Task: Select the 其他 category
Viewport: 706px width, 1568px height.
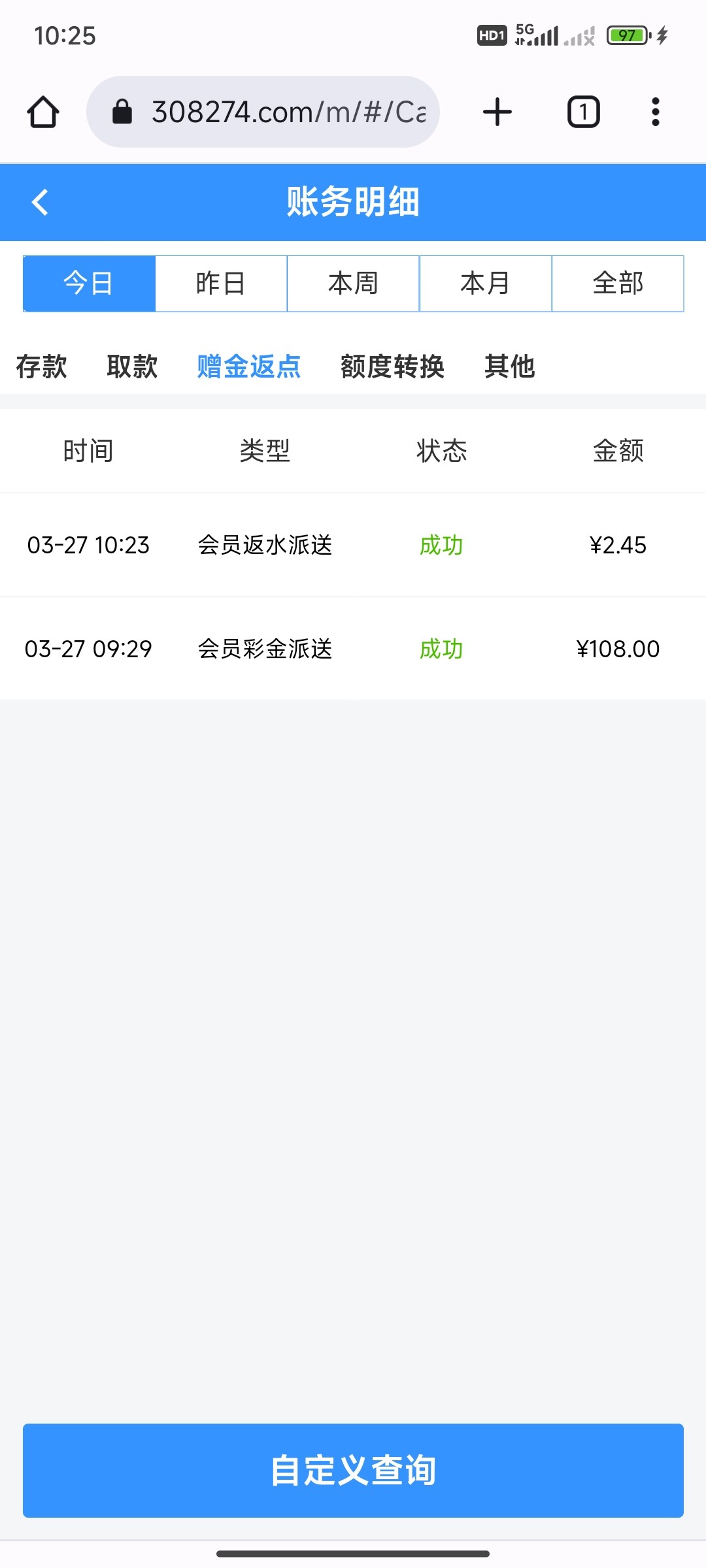Action: tap(509, 367)
